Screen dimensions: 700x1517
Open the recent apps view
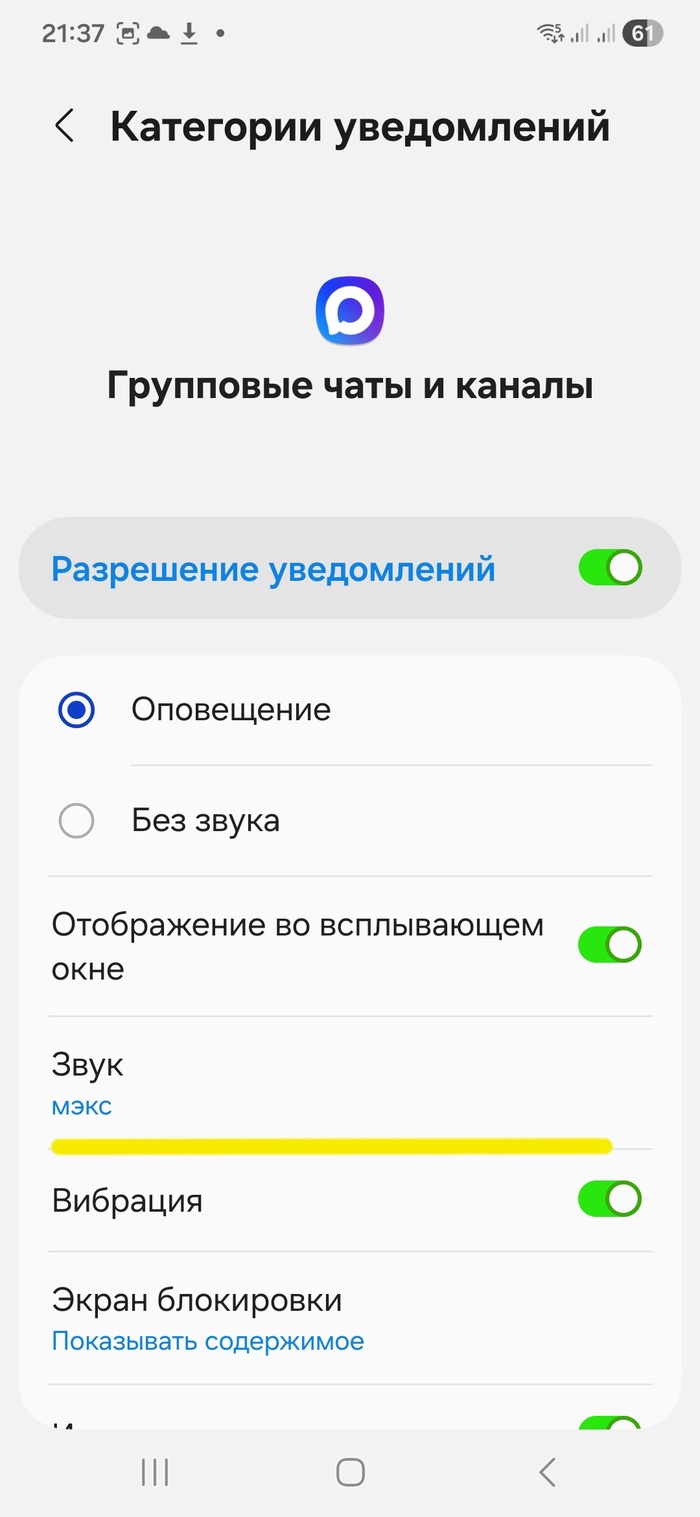(155, 1472)
